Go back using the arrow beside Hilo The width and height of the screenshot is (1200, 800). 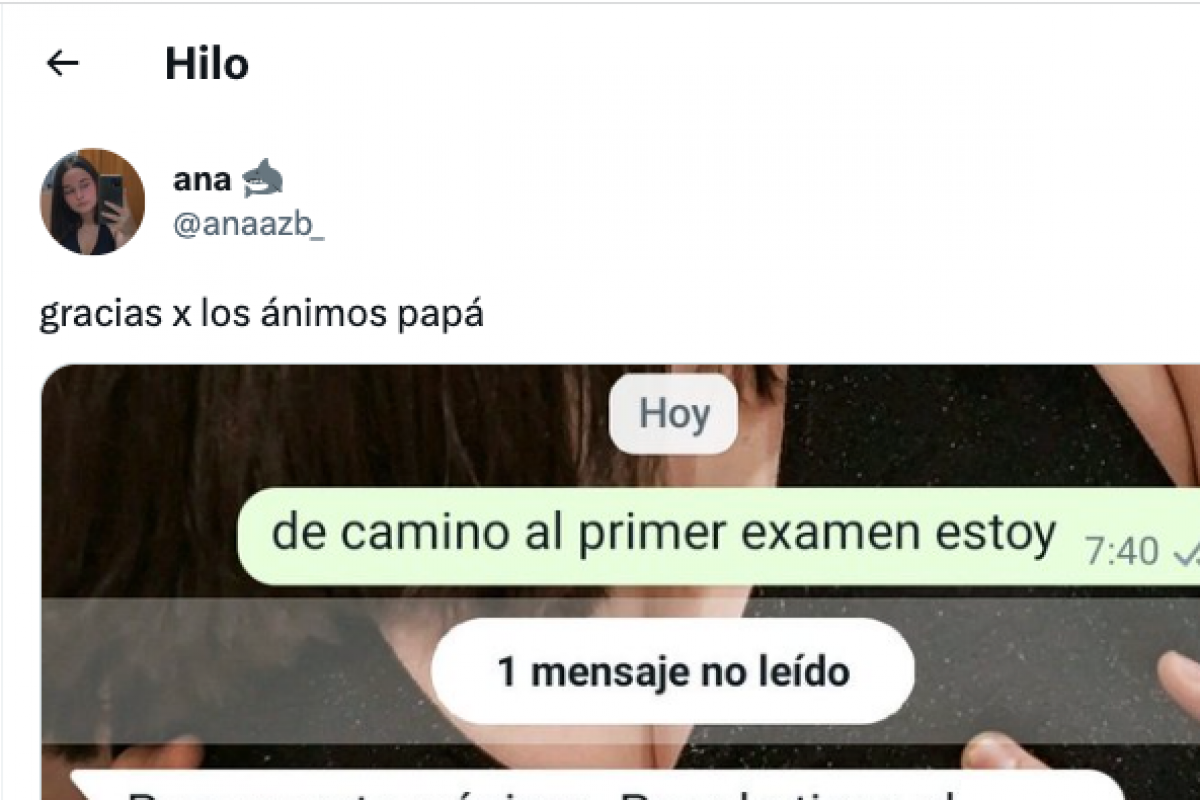[63, 64]
